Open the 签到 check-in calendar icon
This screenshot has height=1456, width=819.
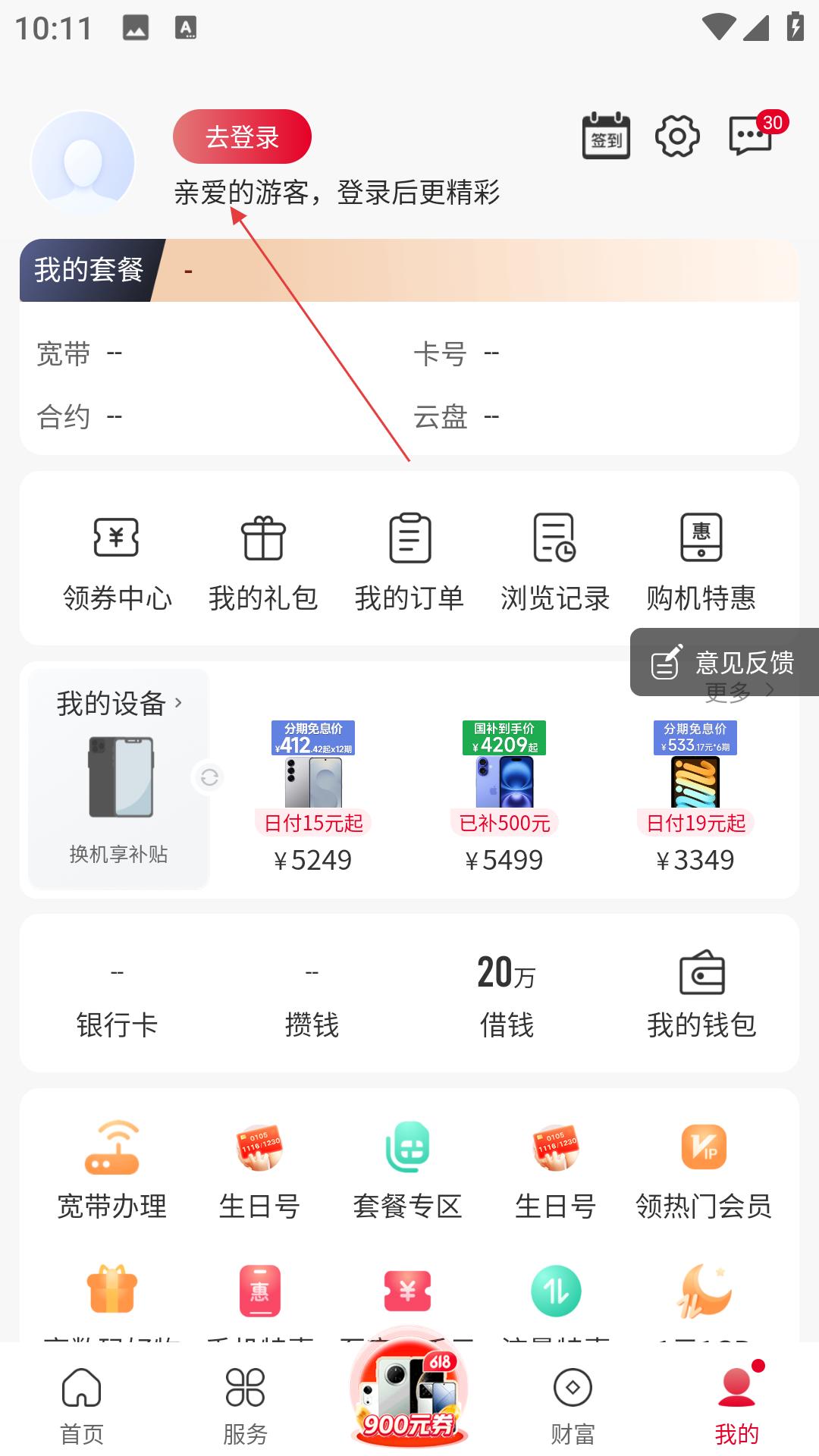point(606,136)
